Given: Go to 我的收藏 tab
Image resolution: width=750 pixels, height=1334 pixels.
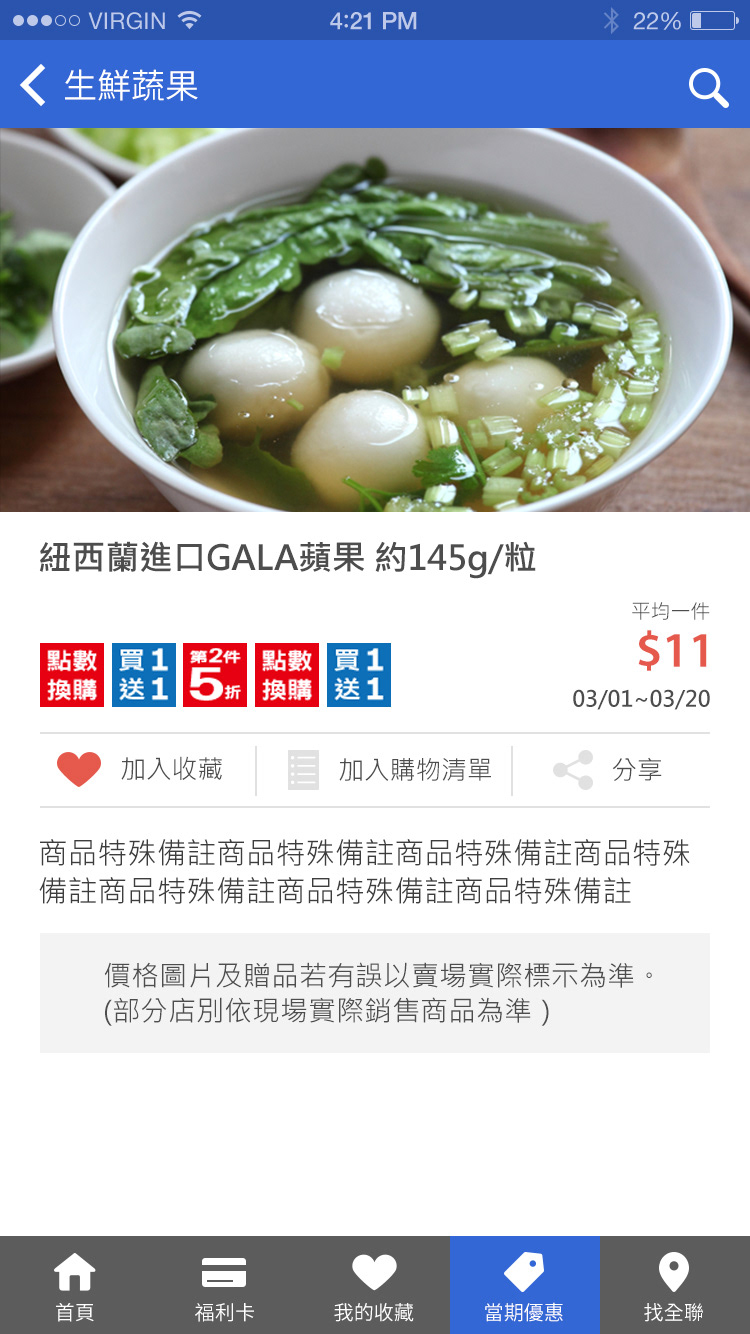Looking at the screenshot, I should point(374,1286).
